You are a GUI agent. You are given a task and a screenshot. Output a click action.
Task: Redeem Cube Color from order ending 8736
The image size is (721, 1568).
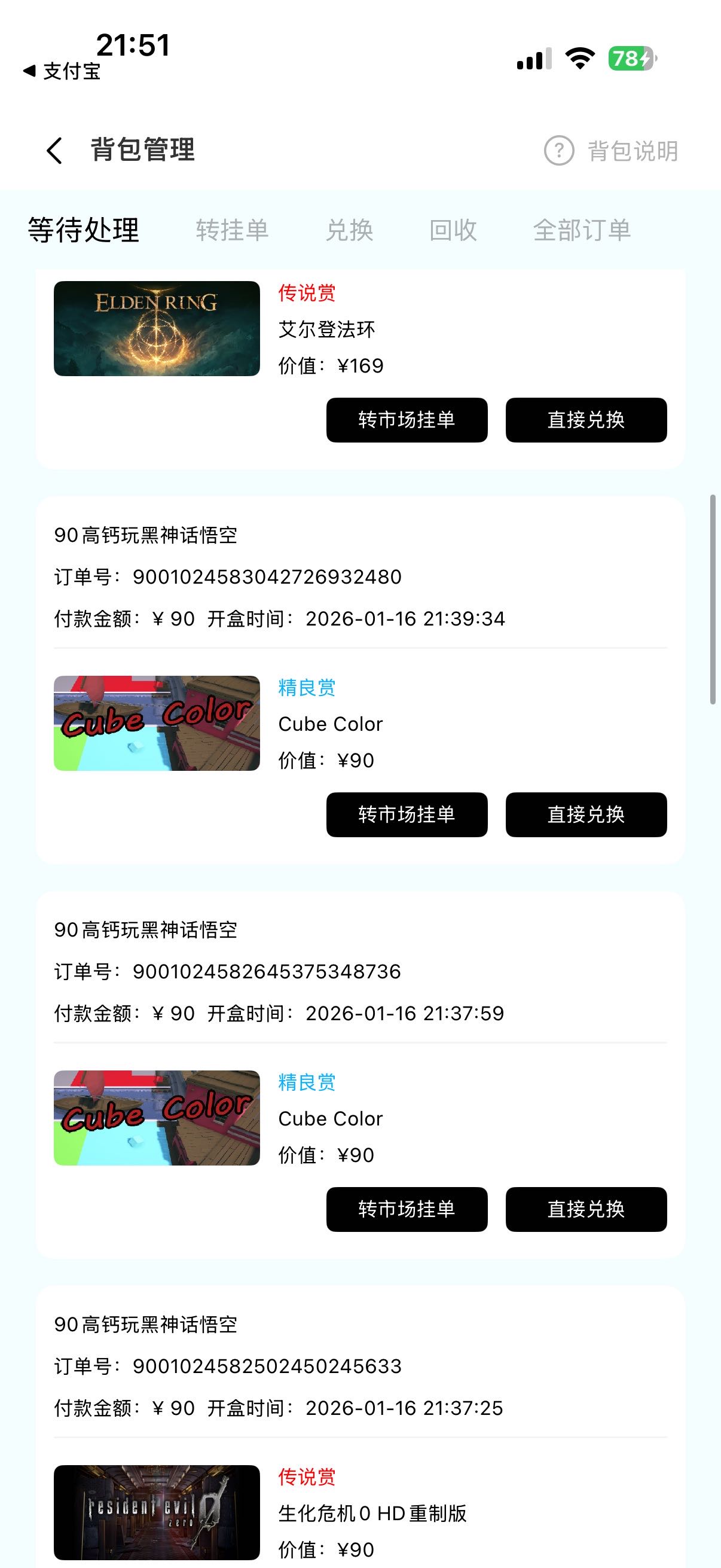(586, 1209)
